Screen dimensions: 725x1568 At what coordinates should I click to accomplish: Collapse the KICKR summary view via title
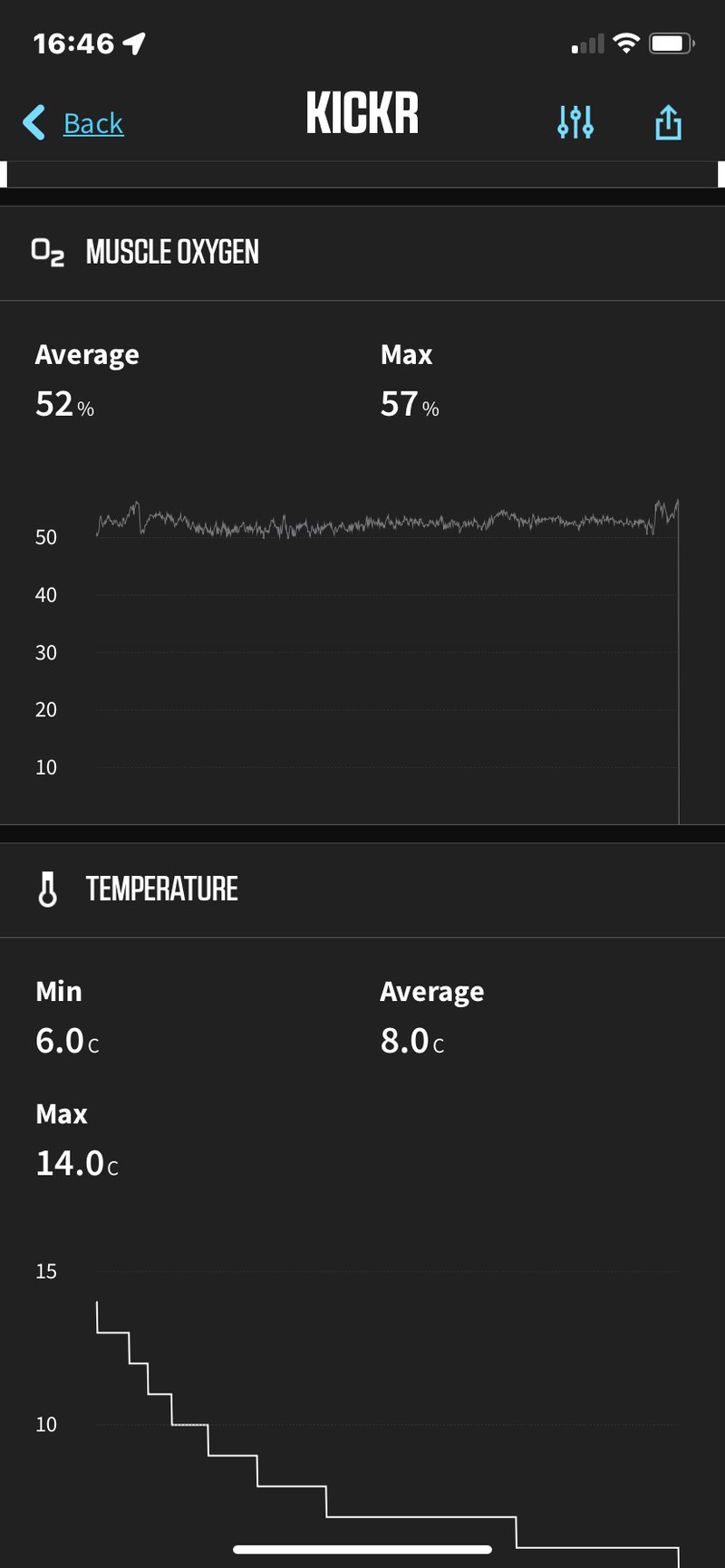point(362,114)
